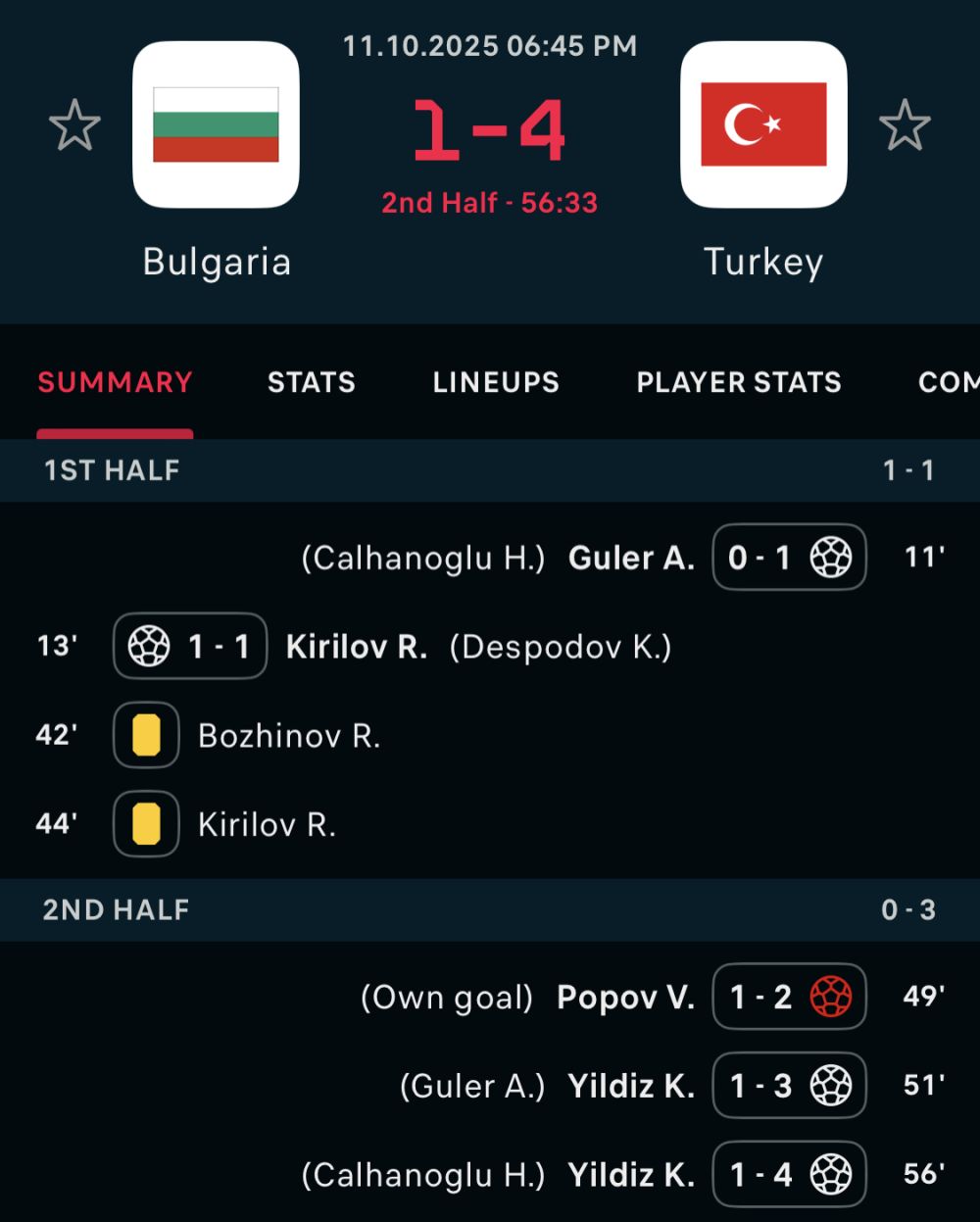Screen dimensions: 980x1222
Task: View Kirilov R.'s yellow card at 44'
Action: 267,824
